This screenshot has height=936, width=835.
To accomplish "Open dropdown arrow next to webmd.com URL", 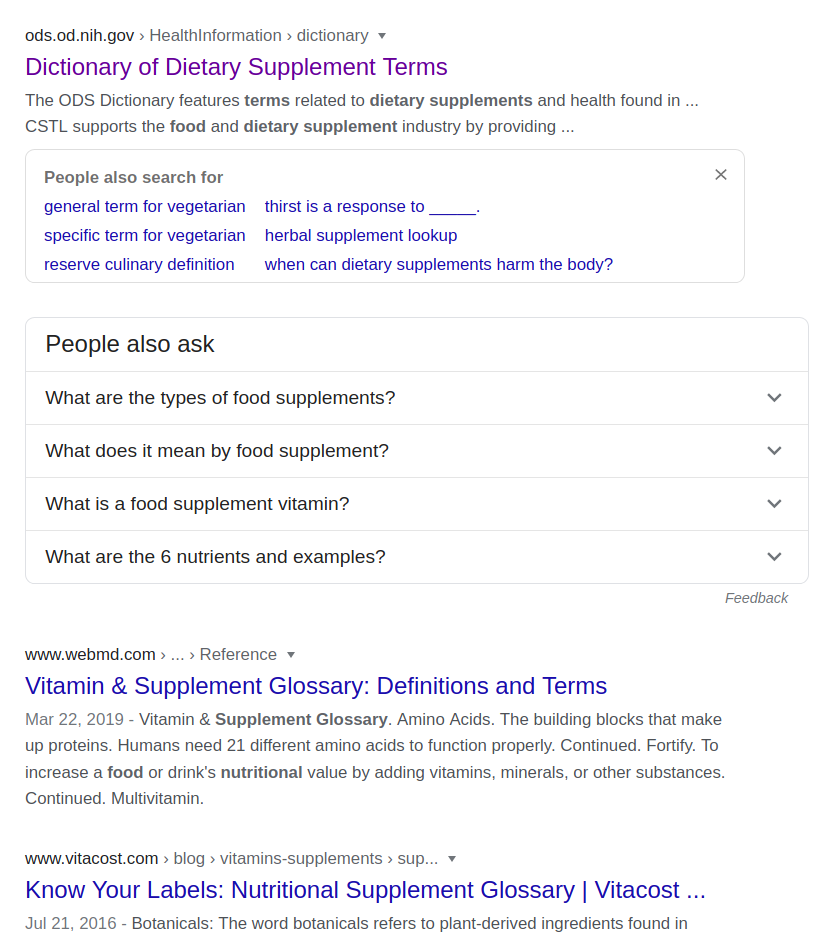I will pyautogui.click(x=291, y=655).
